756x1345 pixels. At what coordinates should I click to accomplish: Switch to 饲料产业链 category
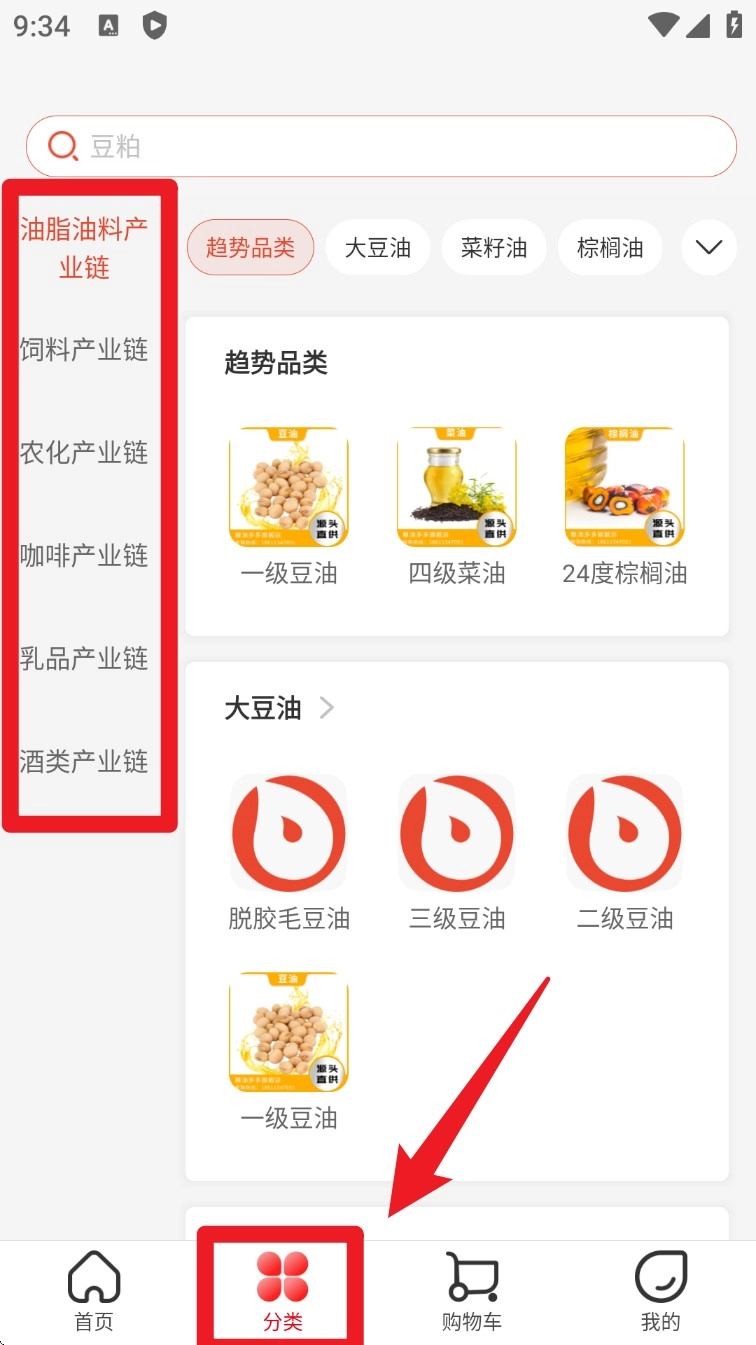tap(84, 350)
